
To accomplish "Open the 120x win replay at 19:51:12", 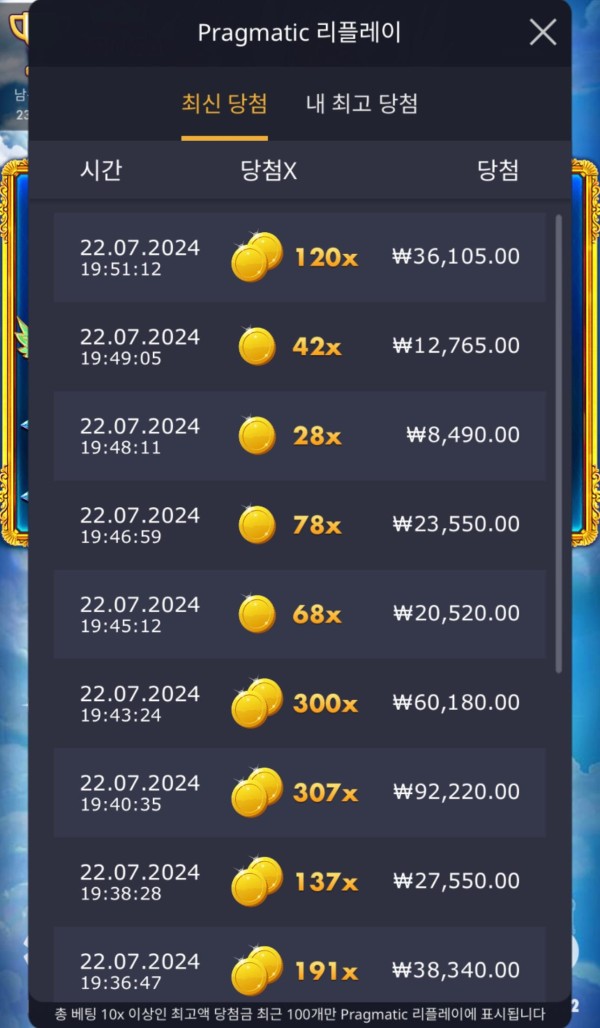I will 299,257.
